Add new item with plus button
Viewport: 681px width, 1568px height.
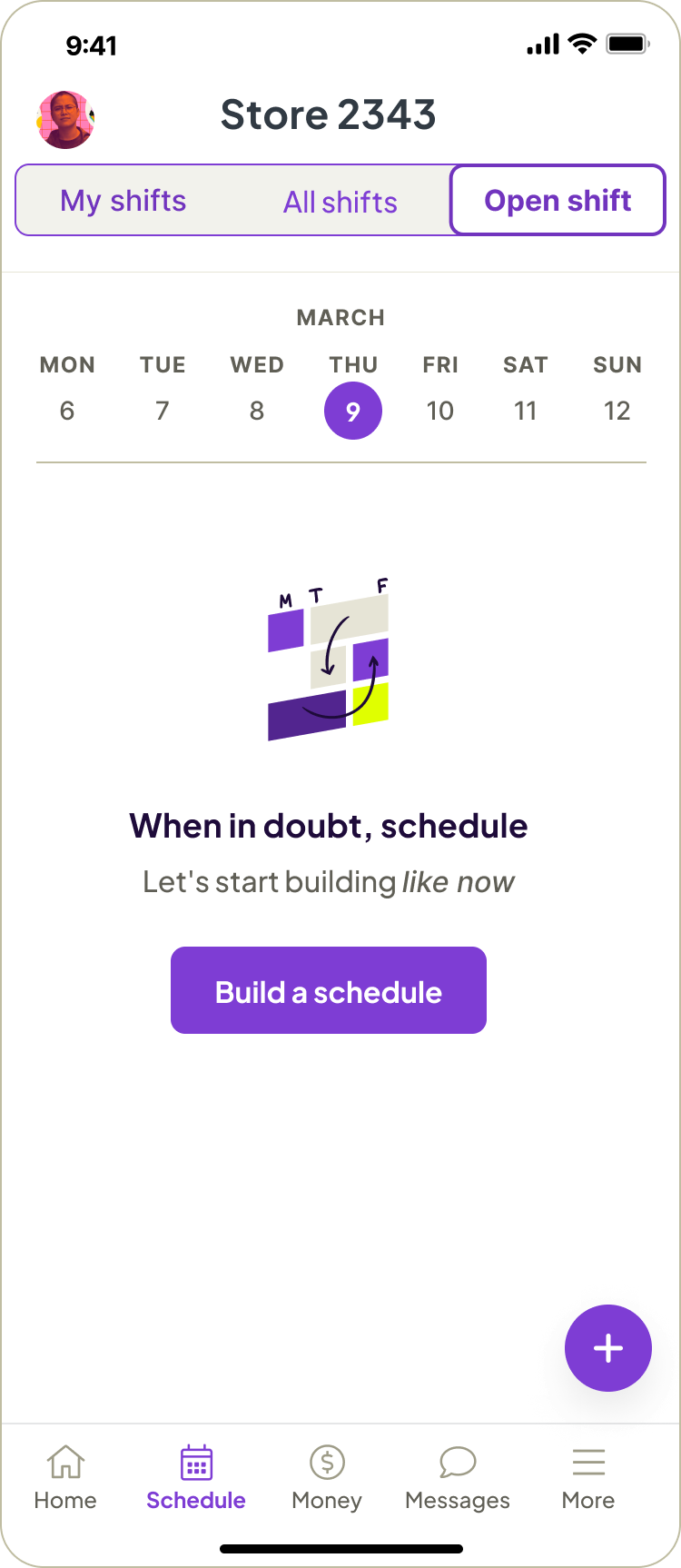pyautogui.click(x=608, y=1348)
